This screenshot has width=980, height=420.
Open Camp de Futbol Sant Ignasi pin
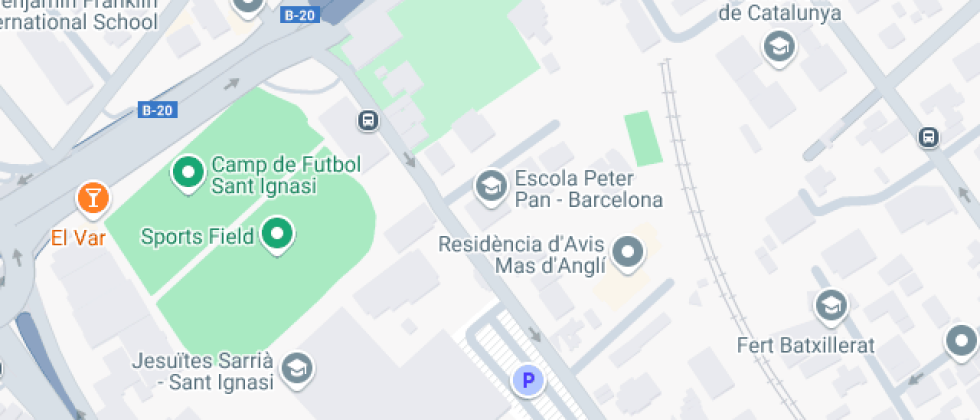[187, 174]
